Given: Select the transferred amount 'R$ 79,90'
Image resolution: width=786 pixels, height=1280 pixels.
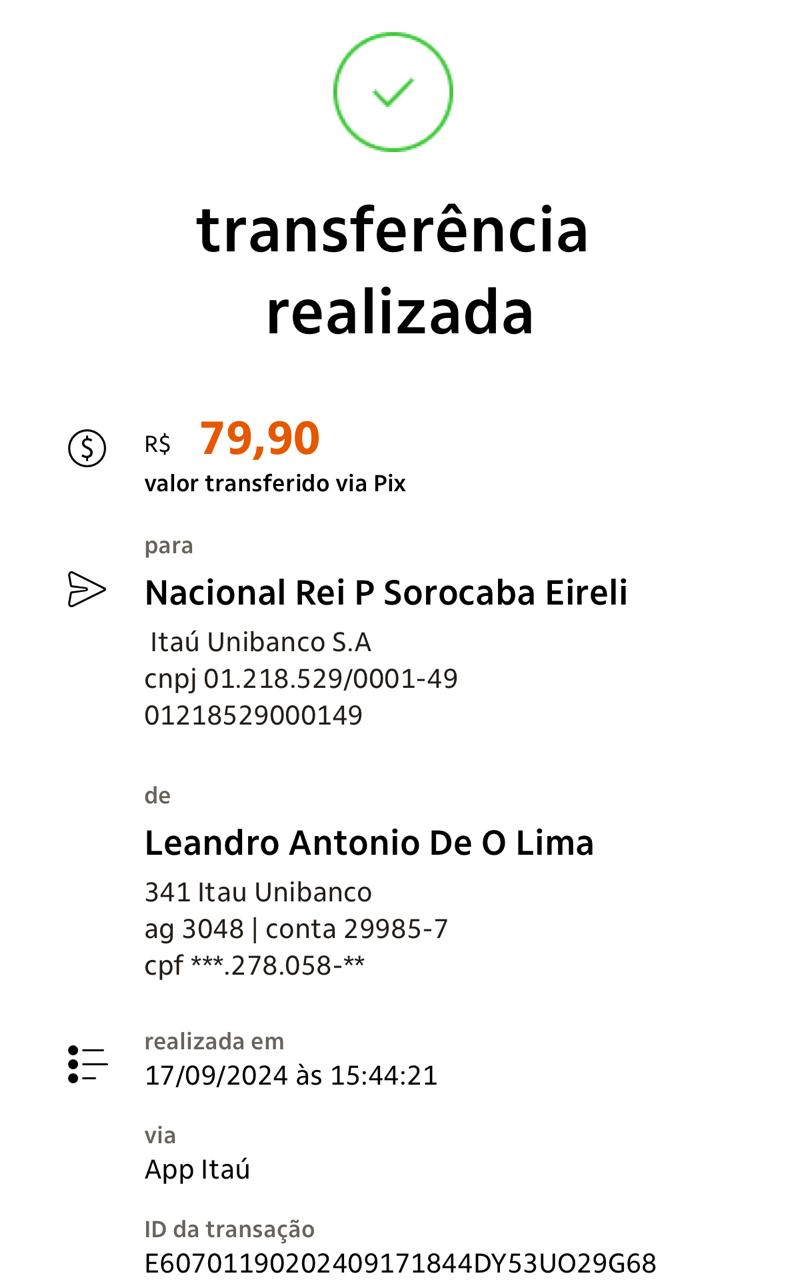Looking at the screenshot, I should 230,440.
